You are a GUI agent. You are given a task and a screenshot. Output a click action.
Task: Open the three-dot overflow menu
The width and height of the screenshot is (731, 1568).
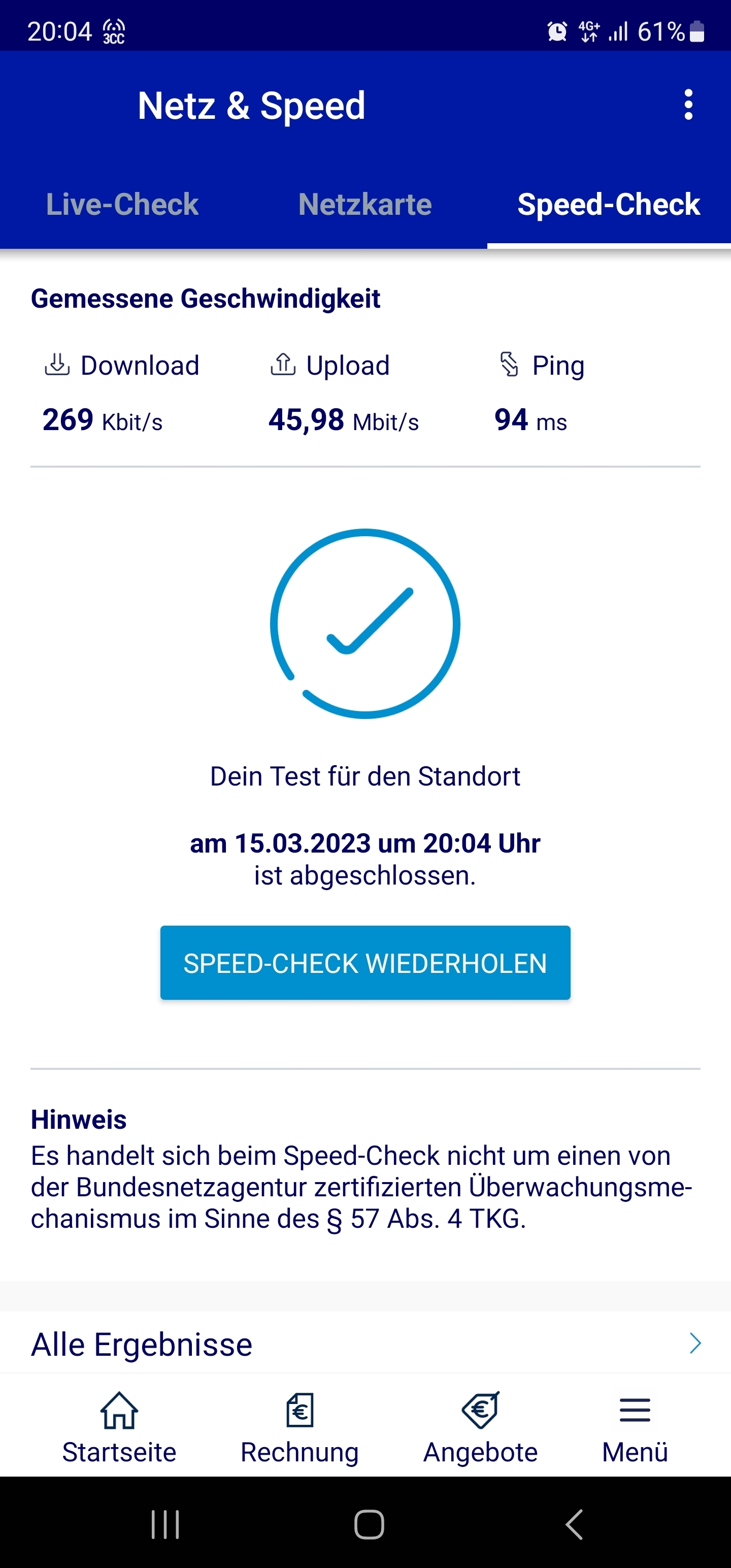pos(688,105)
